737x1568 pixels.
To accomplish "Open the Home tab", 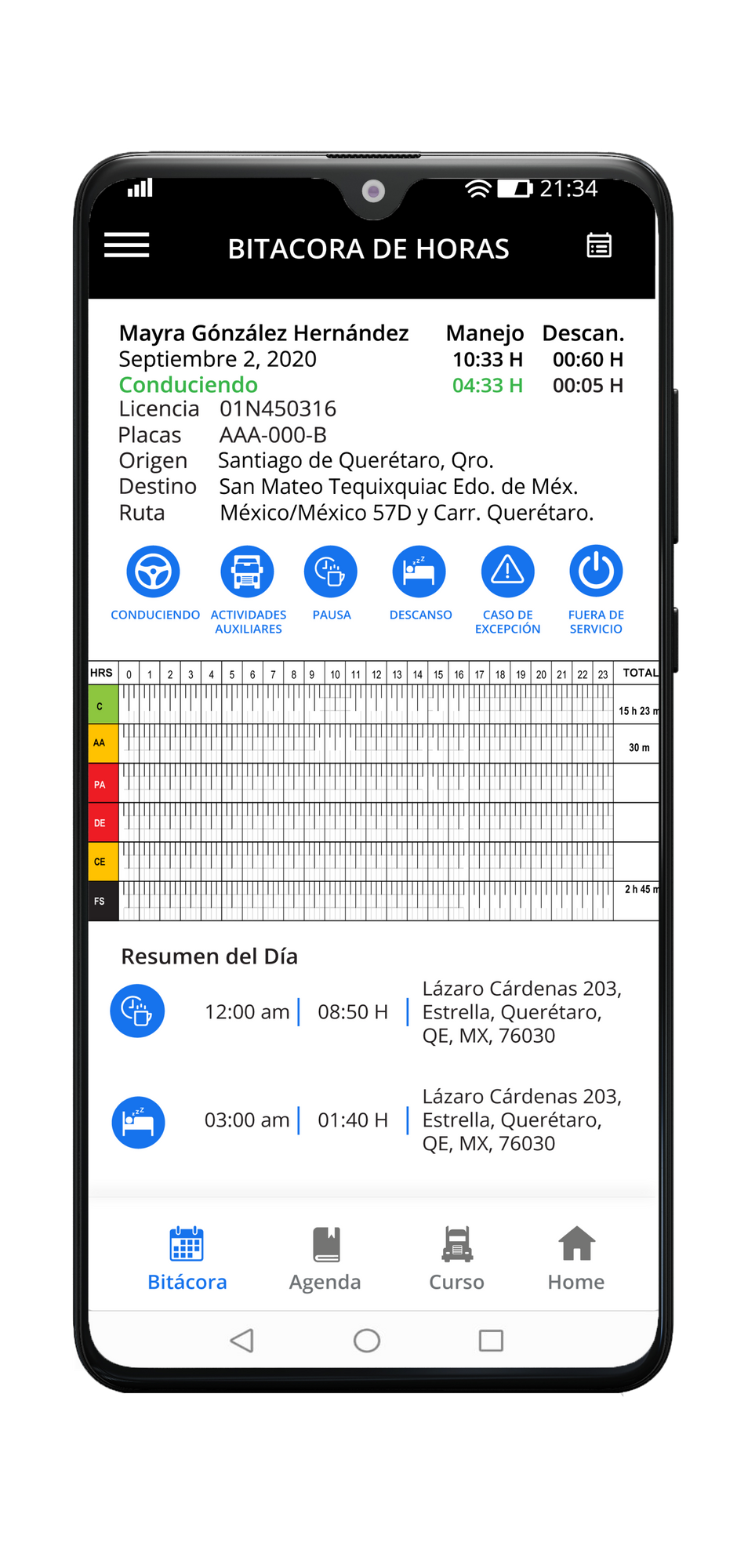I will pyautogui.click(x=576, y=1259).
